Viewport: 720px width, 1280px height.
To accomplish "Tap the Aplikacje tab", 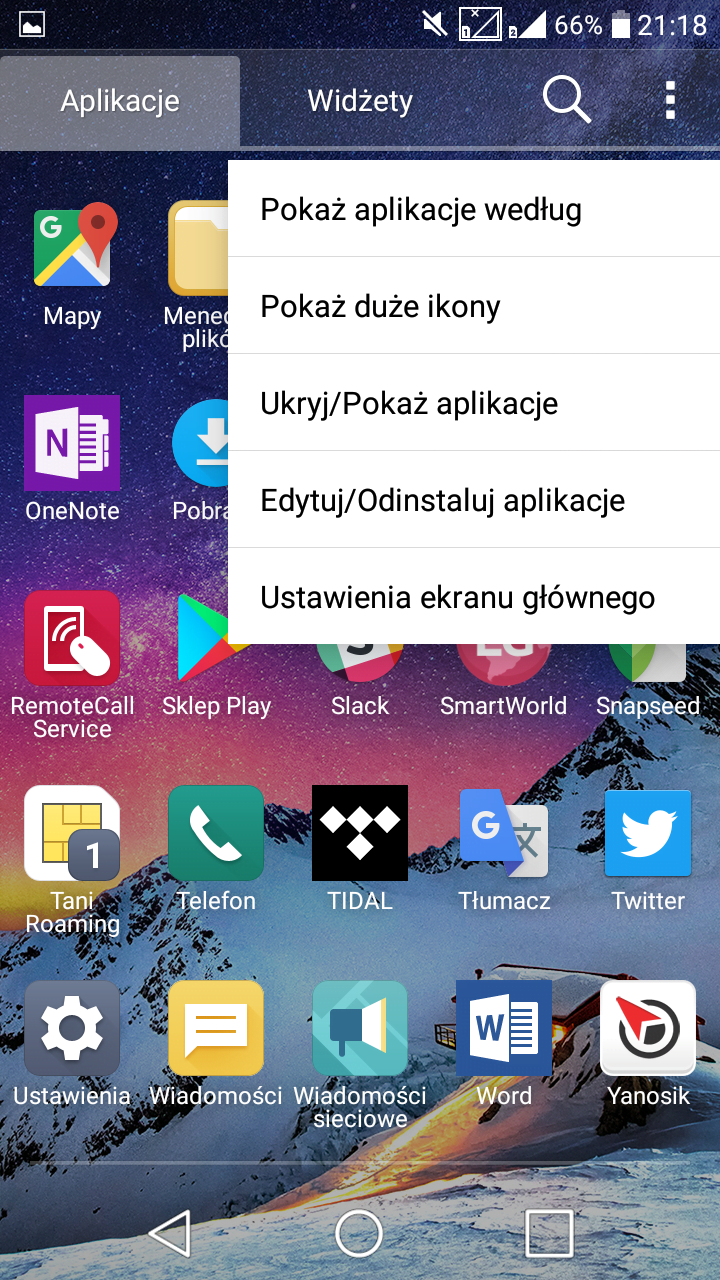I will (x=120, y=101).
